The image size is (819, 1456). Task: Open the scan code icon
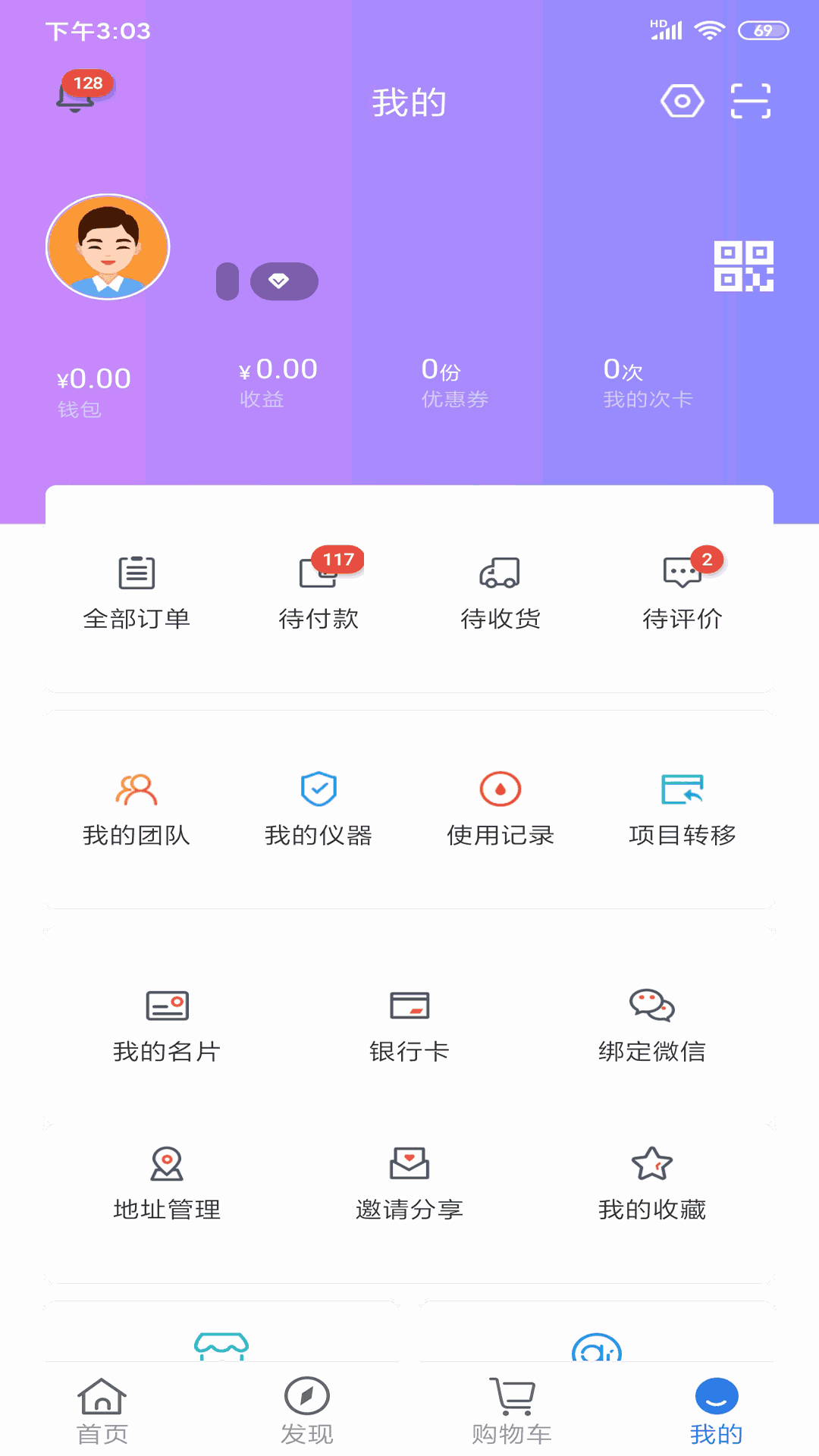[750, 101]
